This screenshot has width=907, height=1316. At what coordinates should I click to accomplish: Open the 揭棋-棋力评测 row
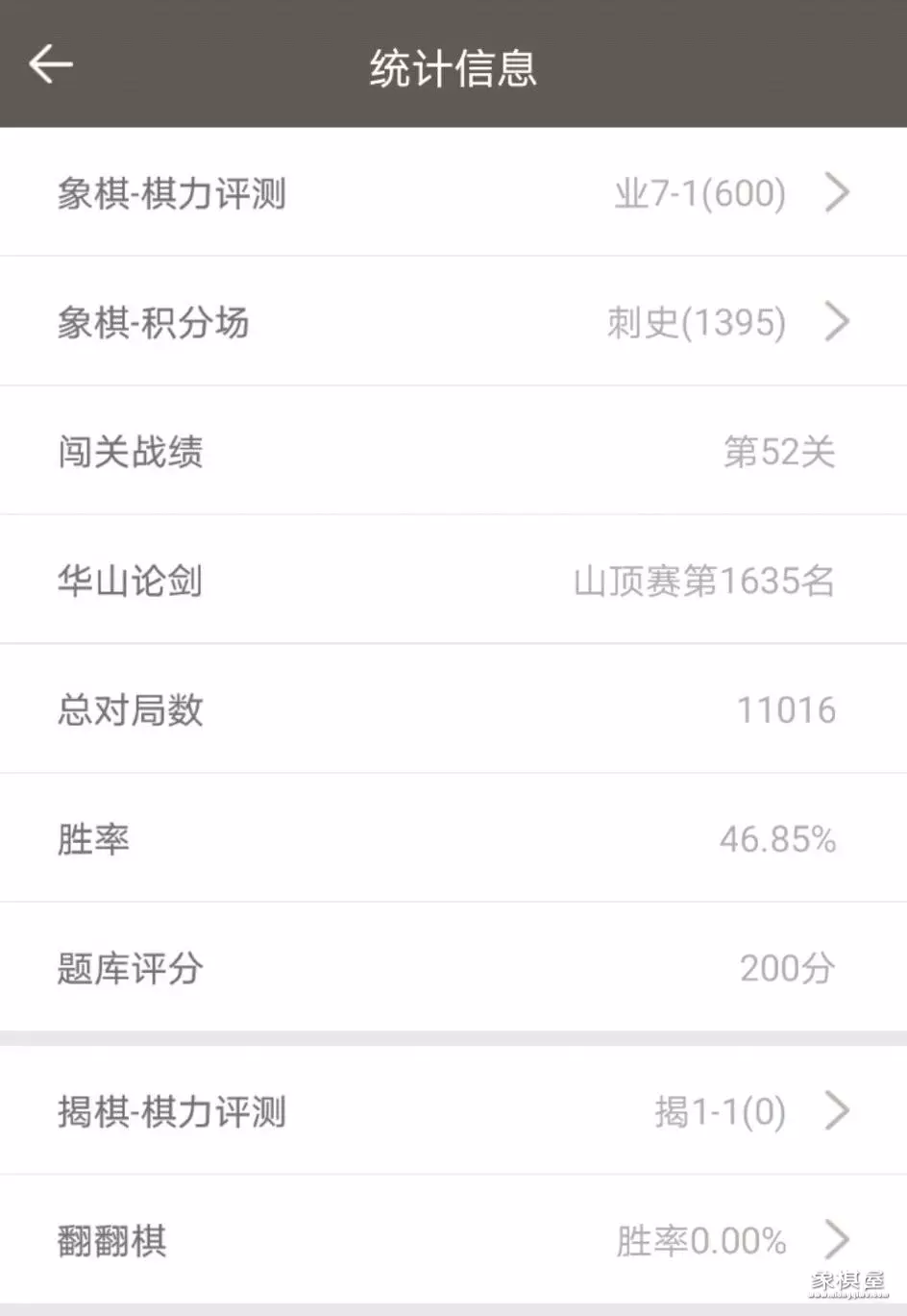coord(452,1111)
